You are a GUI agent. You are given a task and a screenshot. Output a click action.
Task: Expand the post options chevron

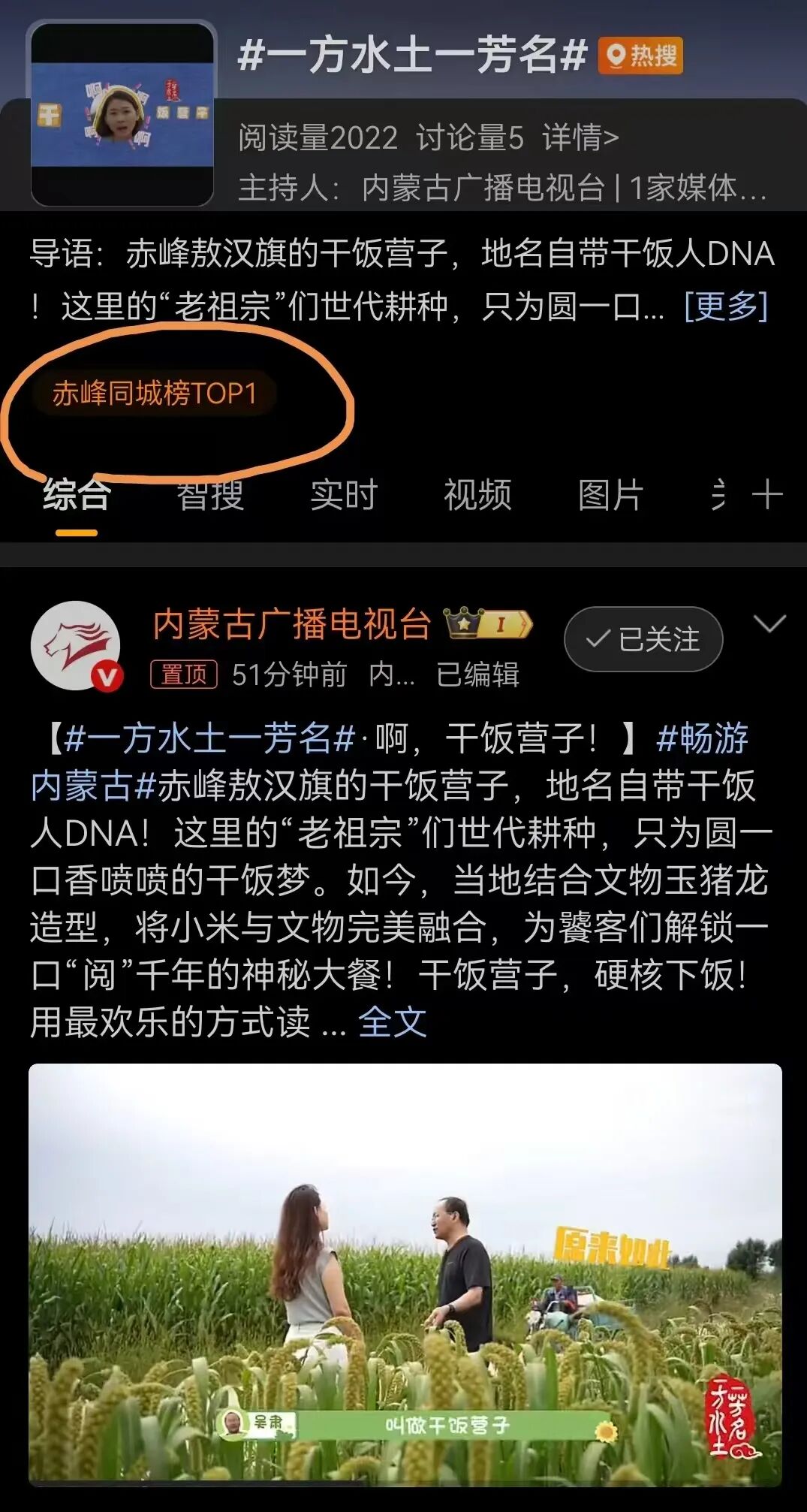pyautogui.click(x=769, y=624)
